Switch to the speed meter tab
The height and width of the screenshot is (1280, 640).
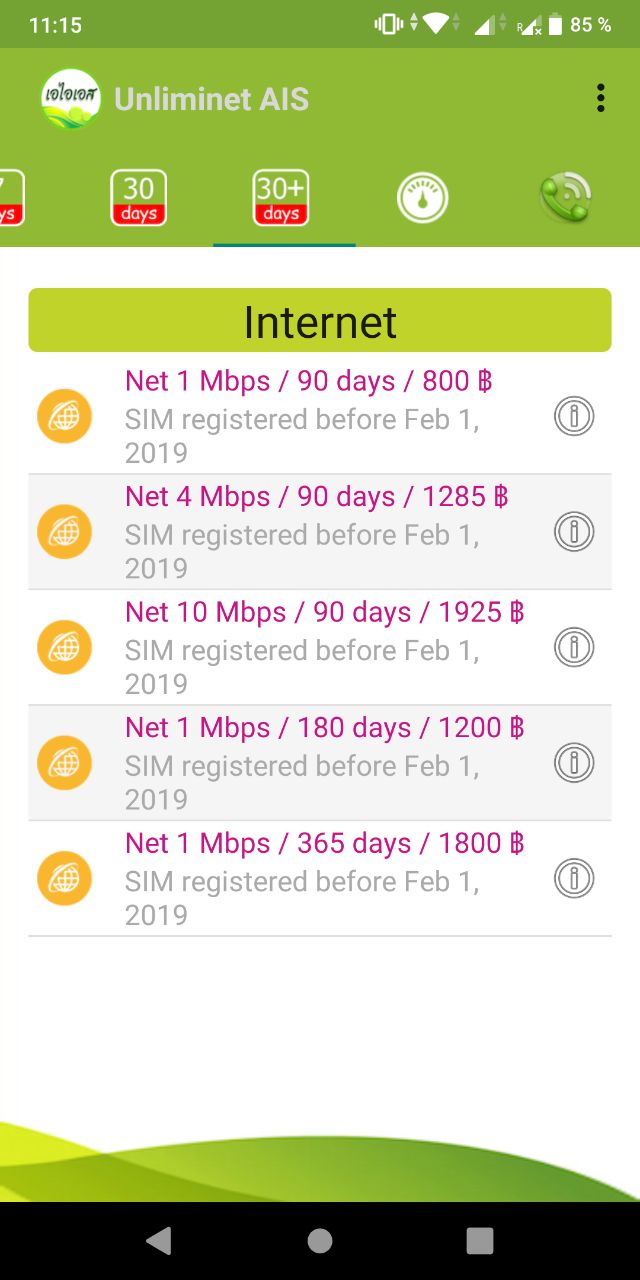click(x=422, y=198)
